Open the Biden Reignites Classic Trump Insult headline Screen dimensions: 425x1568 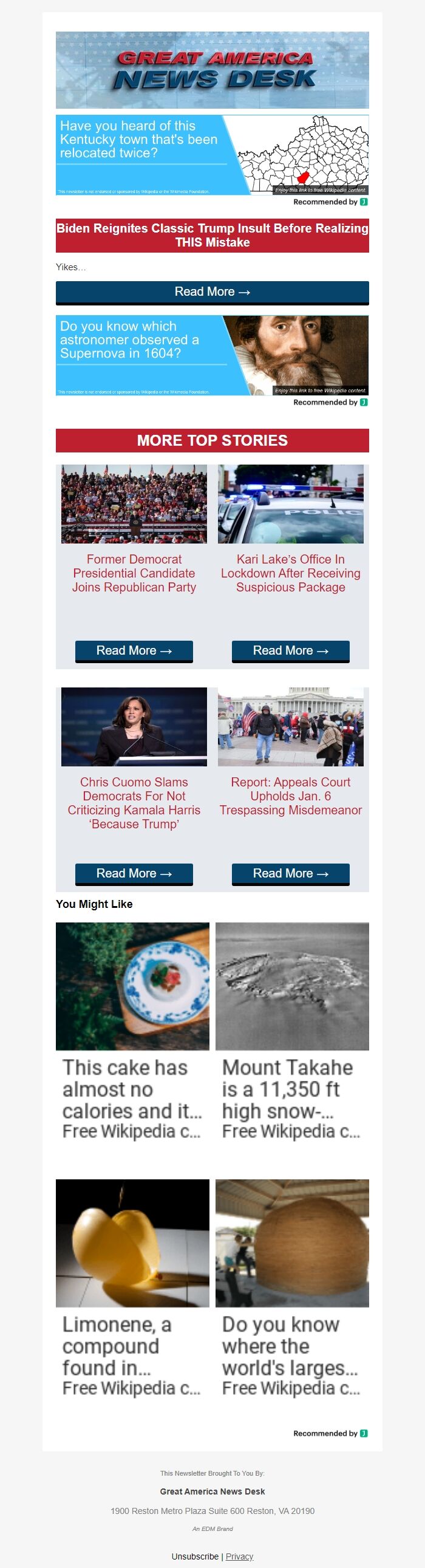pyautogui.click(x=212, y=235)
